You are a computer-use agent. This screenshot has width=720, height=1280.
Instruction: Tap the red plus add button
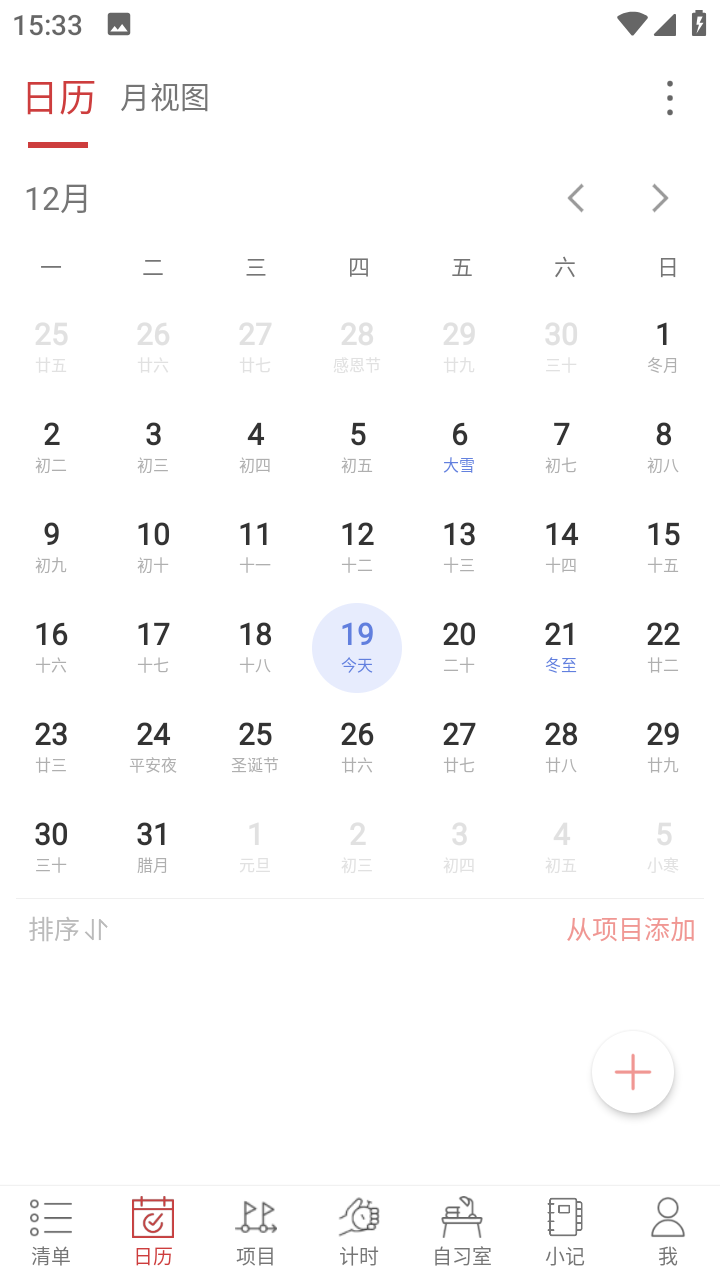pos(633,1072)
